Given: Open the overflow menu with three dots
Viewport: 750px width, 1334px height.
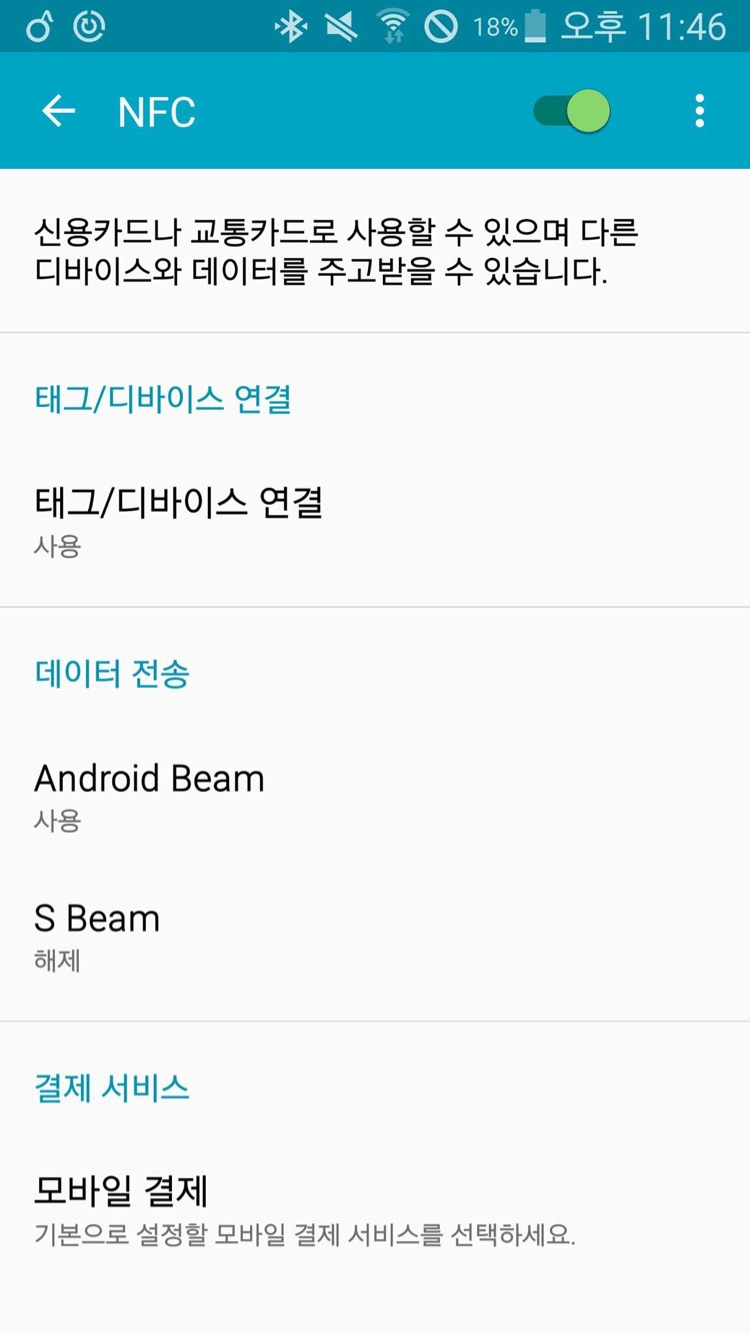Looking at the screenshot, I should 698,111.
